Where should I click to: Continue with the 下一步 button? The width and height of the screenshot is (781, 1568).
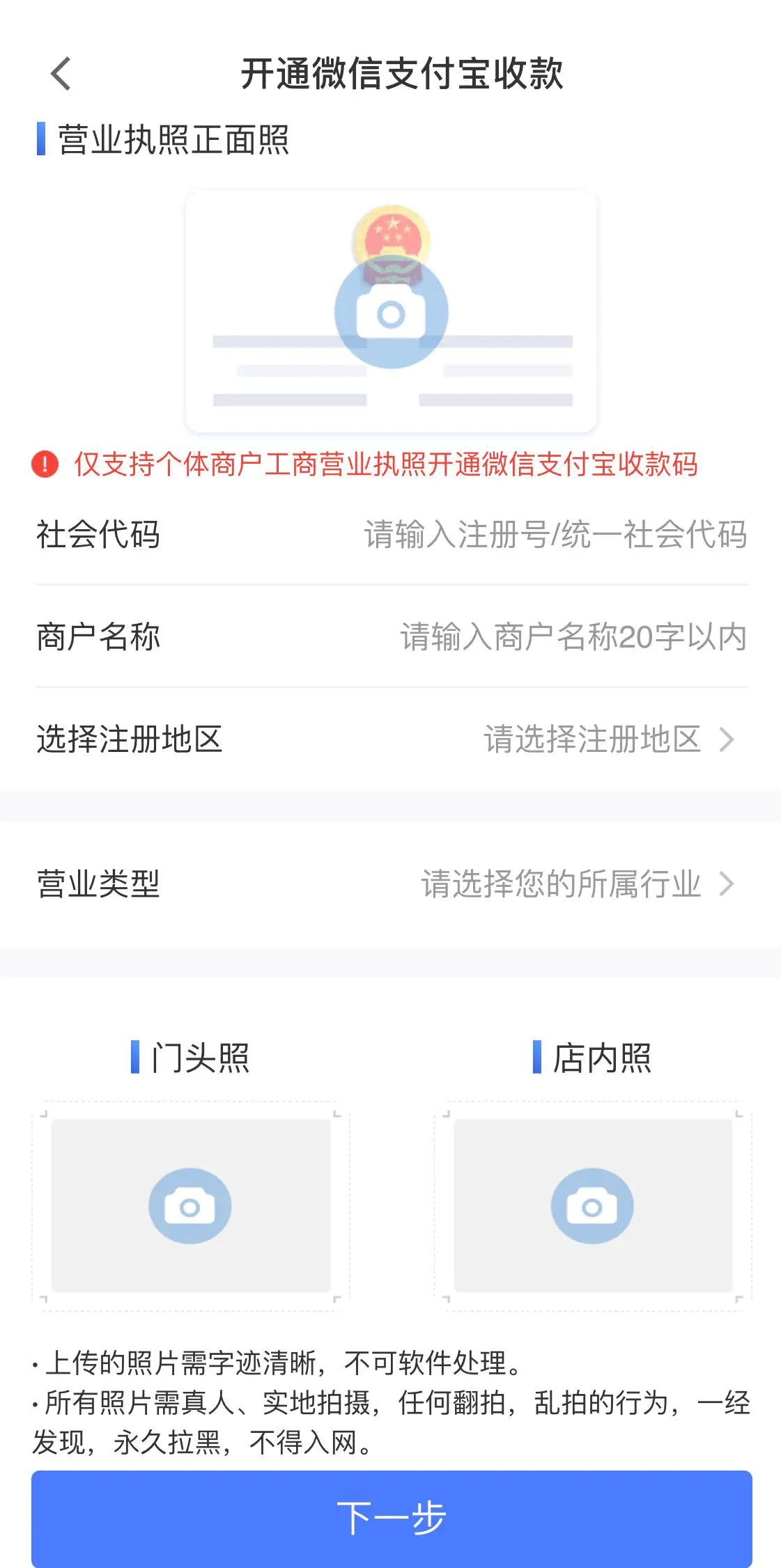pos(391,1518)
